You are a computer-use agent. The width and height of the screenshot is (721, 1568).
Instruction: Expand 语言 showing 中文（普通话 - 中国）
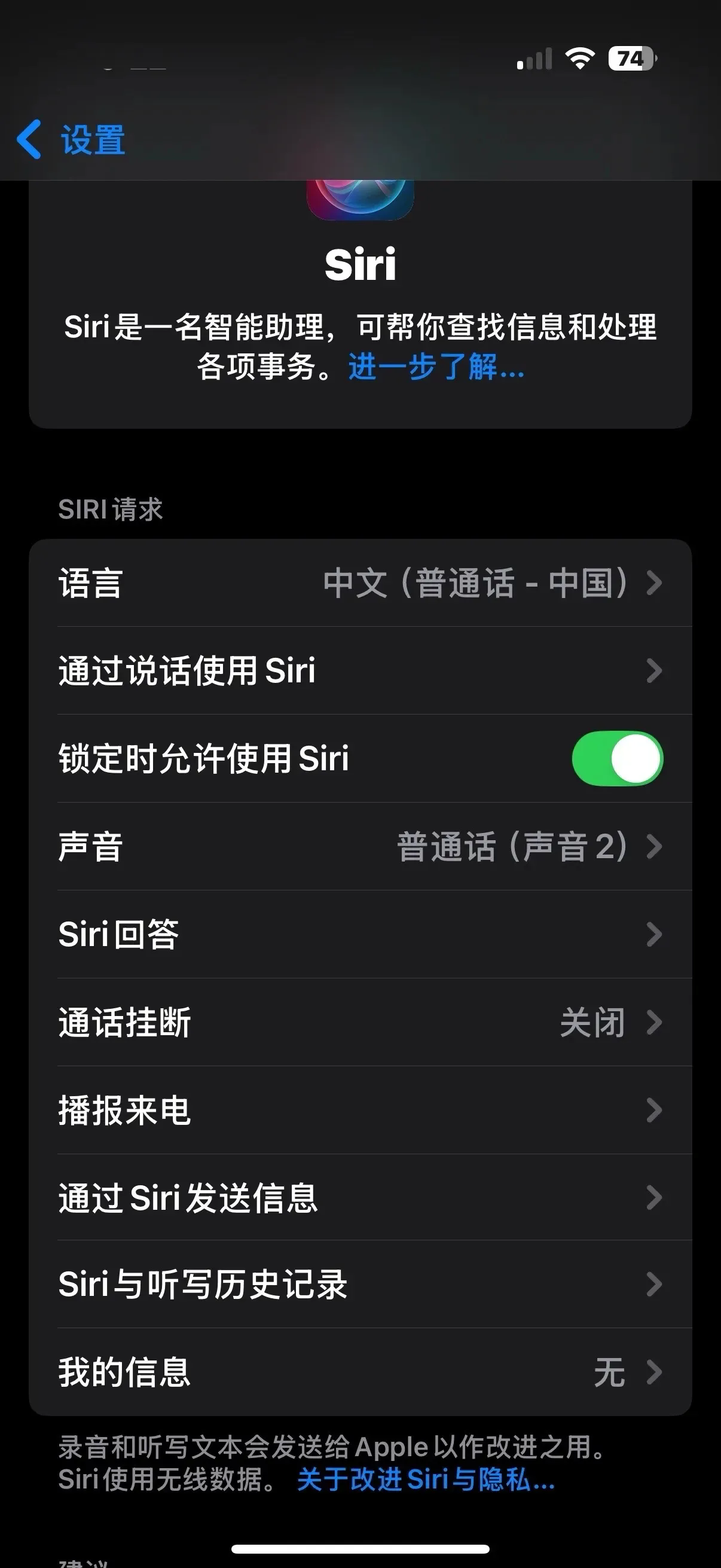(x=360, y=583)
